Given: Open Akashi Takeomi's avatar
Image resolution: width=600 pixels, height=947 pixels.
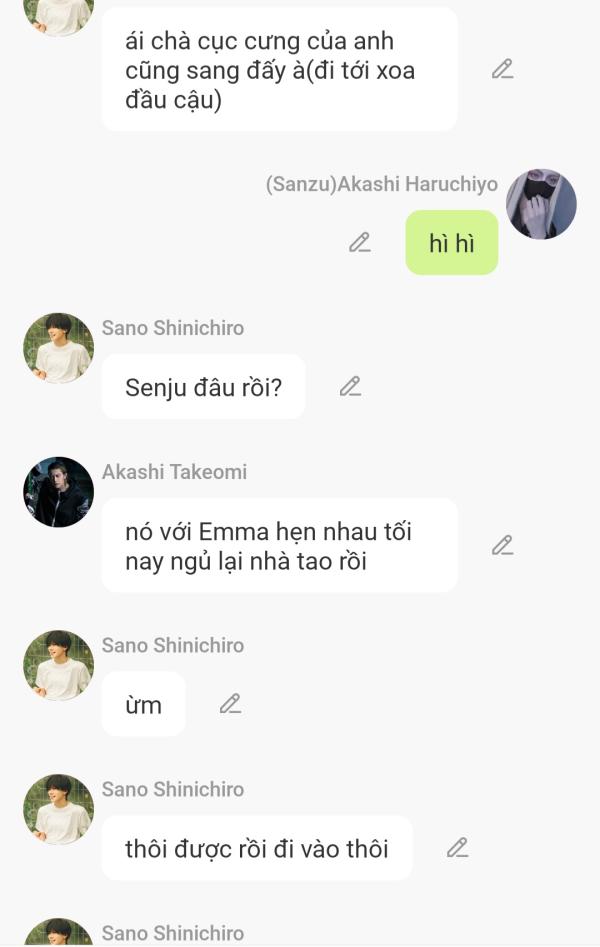Looking at the screenshot, I should tap(58, 492).
